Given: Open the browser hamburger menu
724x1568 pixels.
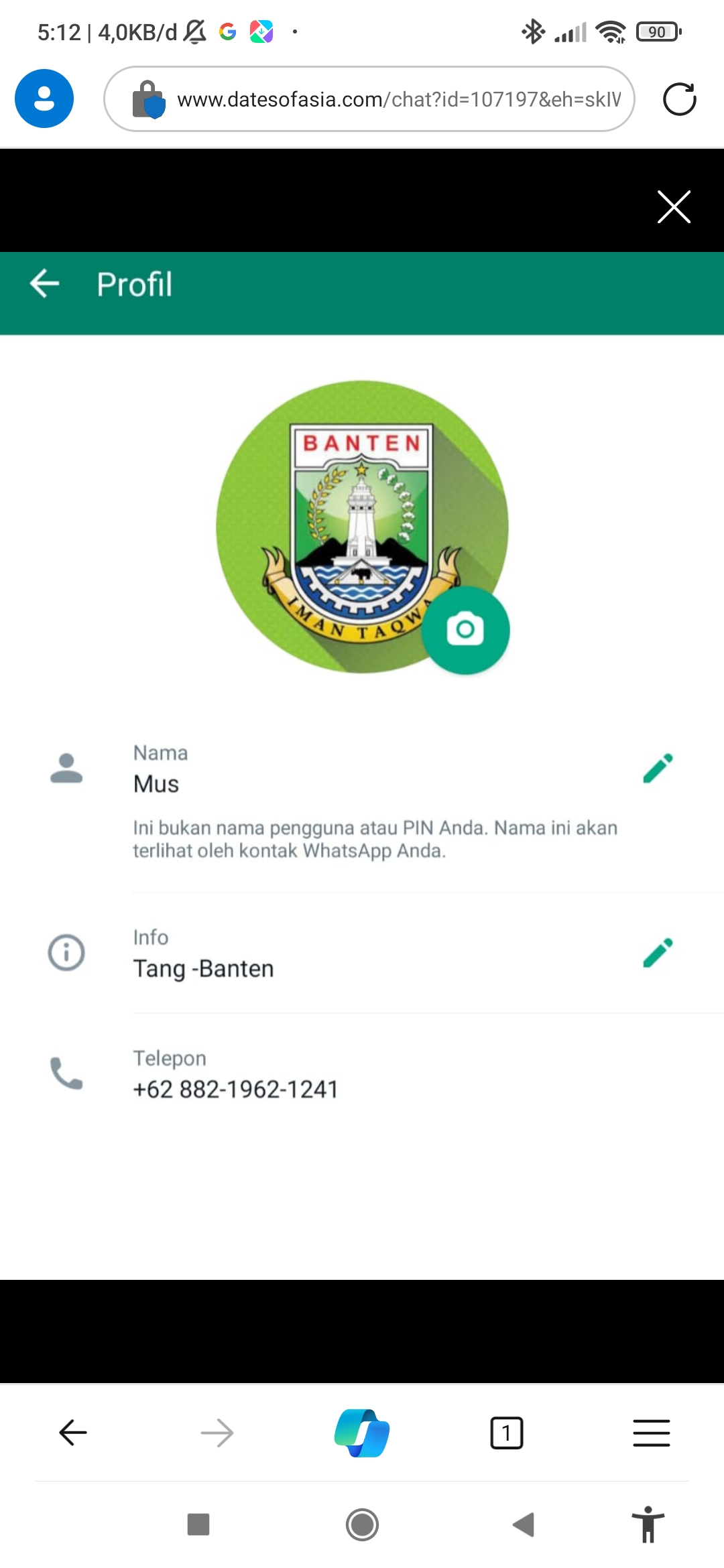Looking at the screenshot, I should (652, 1433).
